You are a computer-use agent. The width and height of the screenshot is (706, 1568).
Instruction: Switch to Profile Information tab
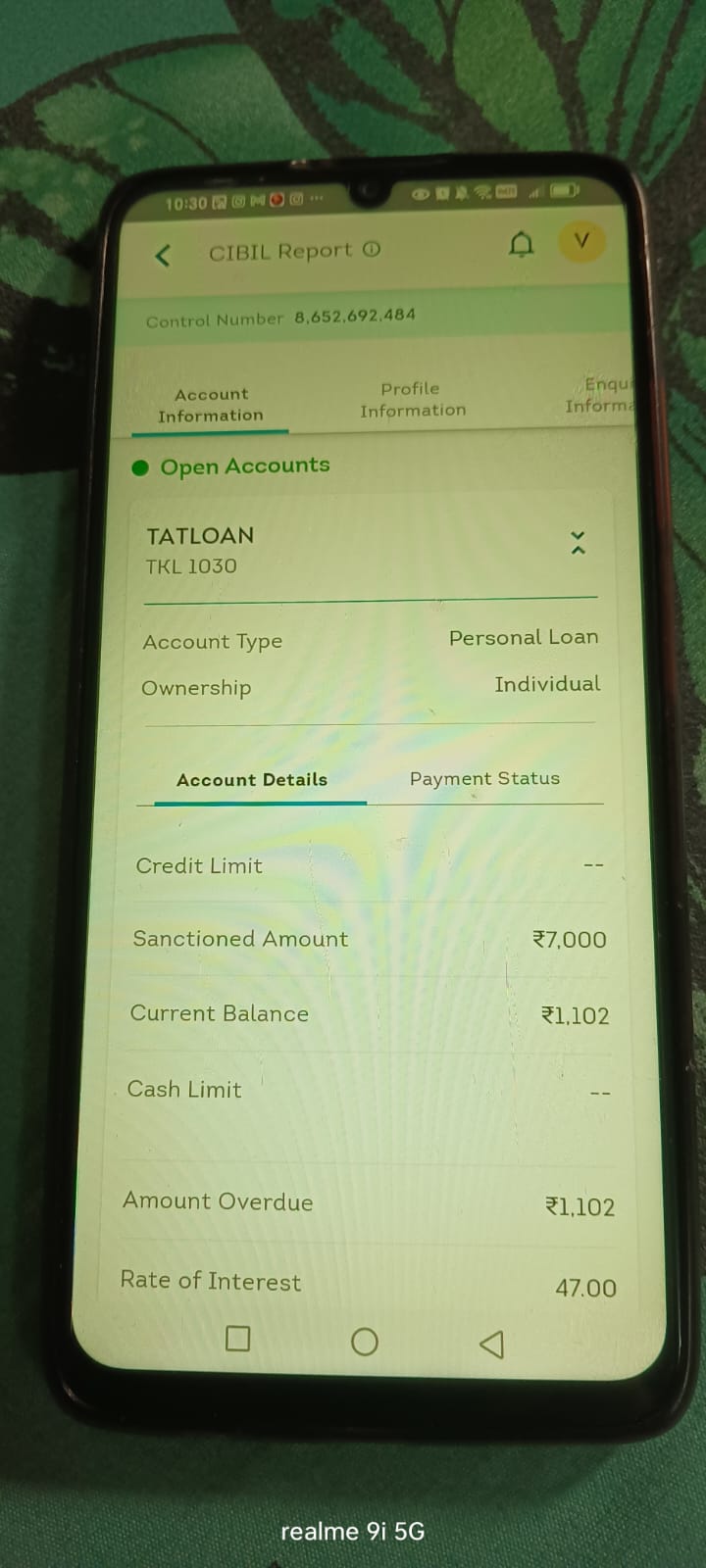click(412, 400)
